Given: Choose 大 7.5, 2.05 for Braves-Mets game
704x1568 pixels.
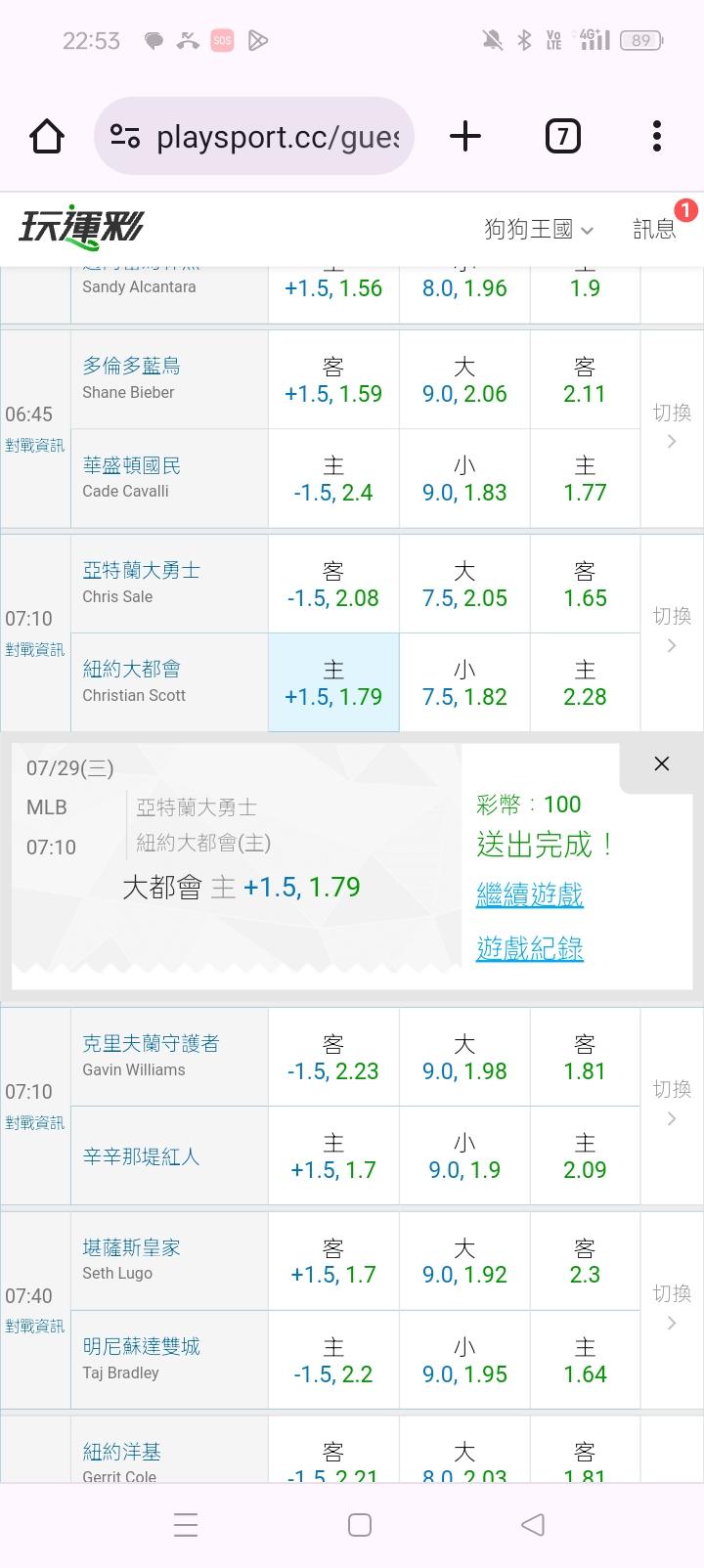Looking at the screenshot, I should 464,585.
